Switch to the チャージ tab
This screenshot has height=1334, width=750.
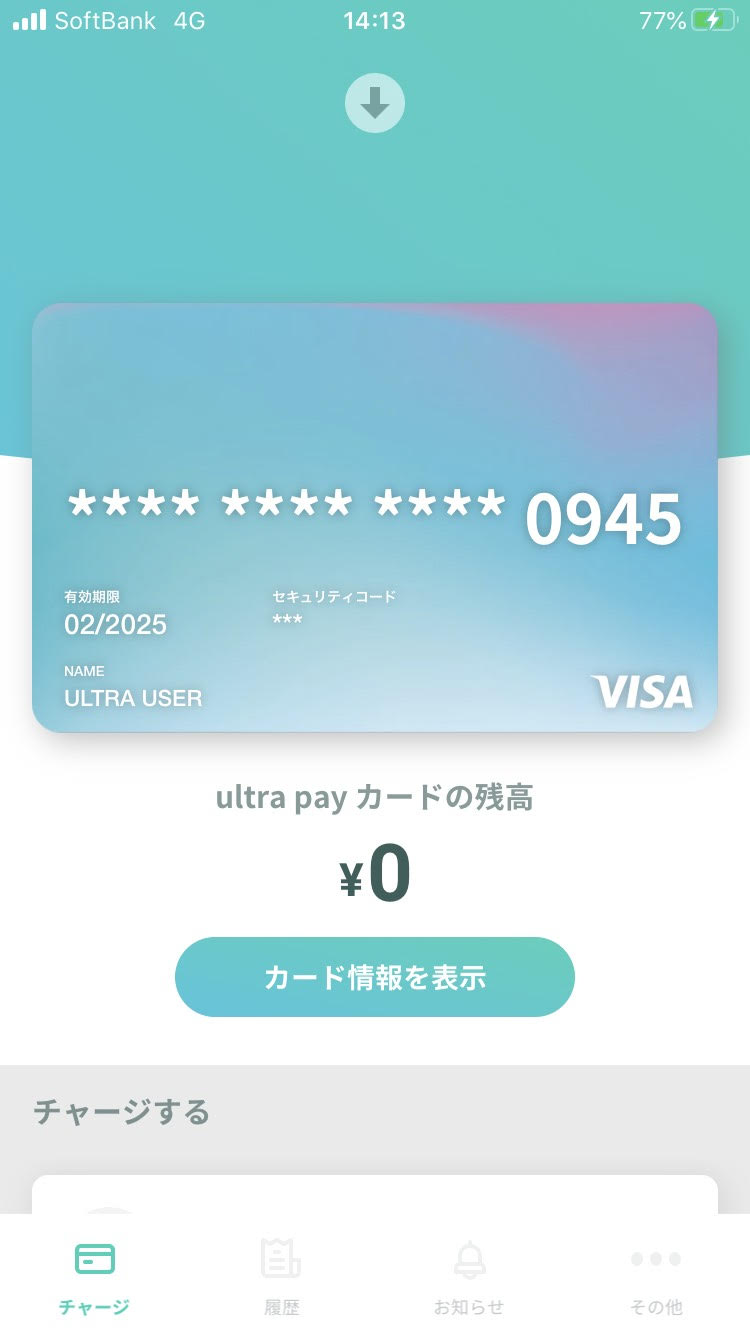(x=94, y=1275)
